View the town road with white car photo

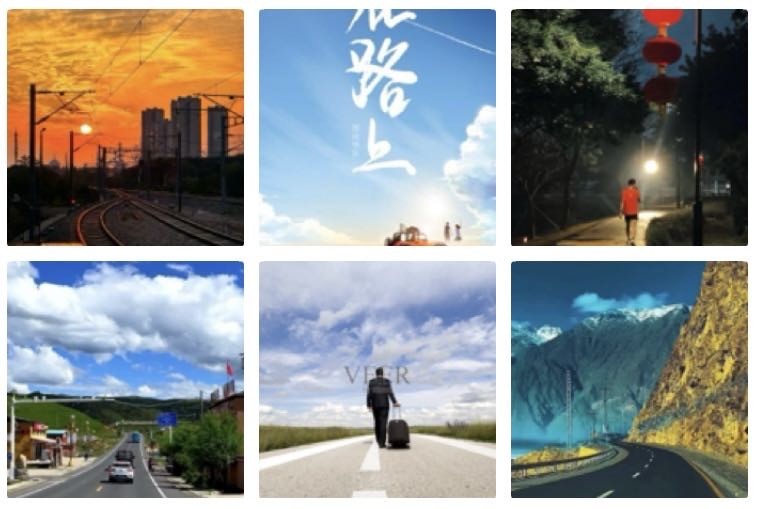125,379
